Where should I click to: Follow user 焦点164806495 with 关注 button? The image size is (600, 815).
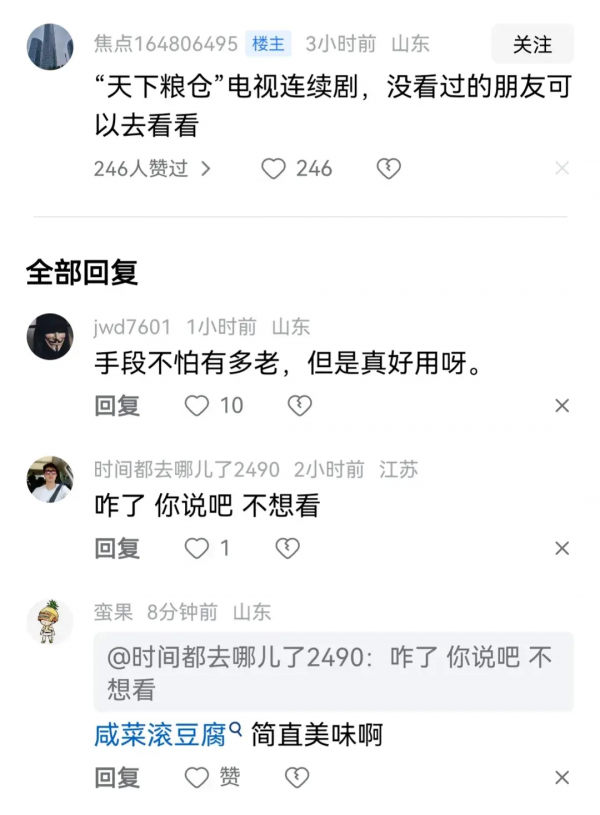click(x=532, y=45)
